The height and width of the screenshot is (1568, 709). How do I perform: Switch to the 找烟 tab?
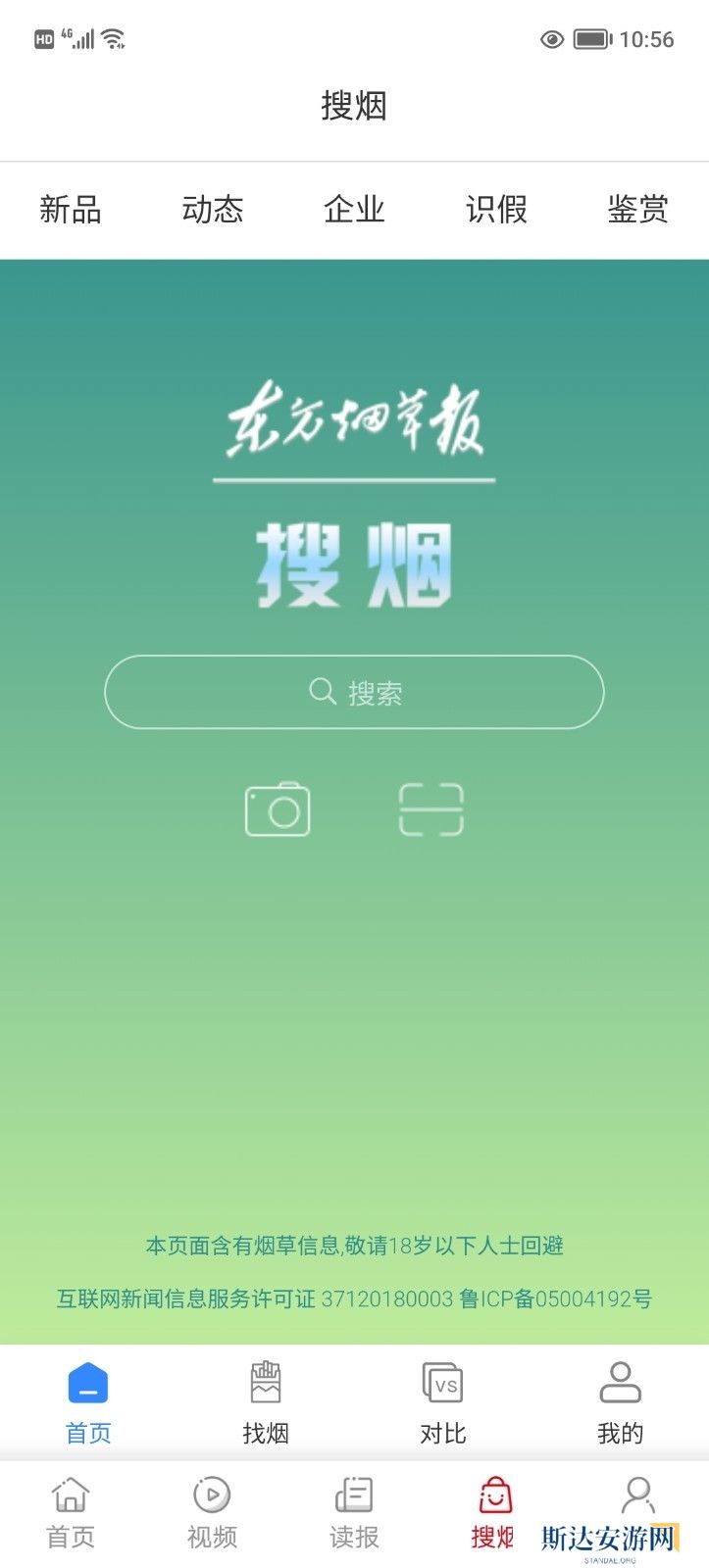(266, 1403)
